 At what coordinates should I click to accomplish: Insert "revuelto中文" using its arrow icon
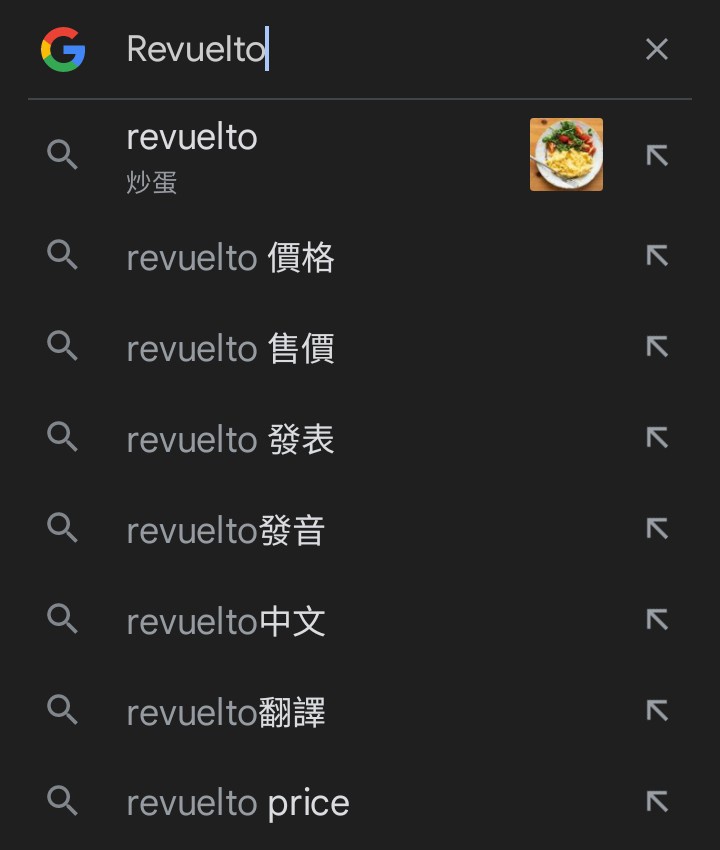[x=656, y=620]
